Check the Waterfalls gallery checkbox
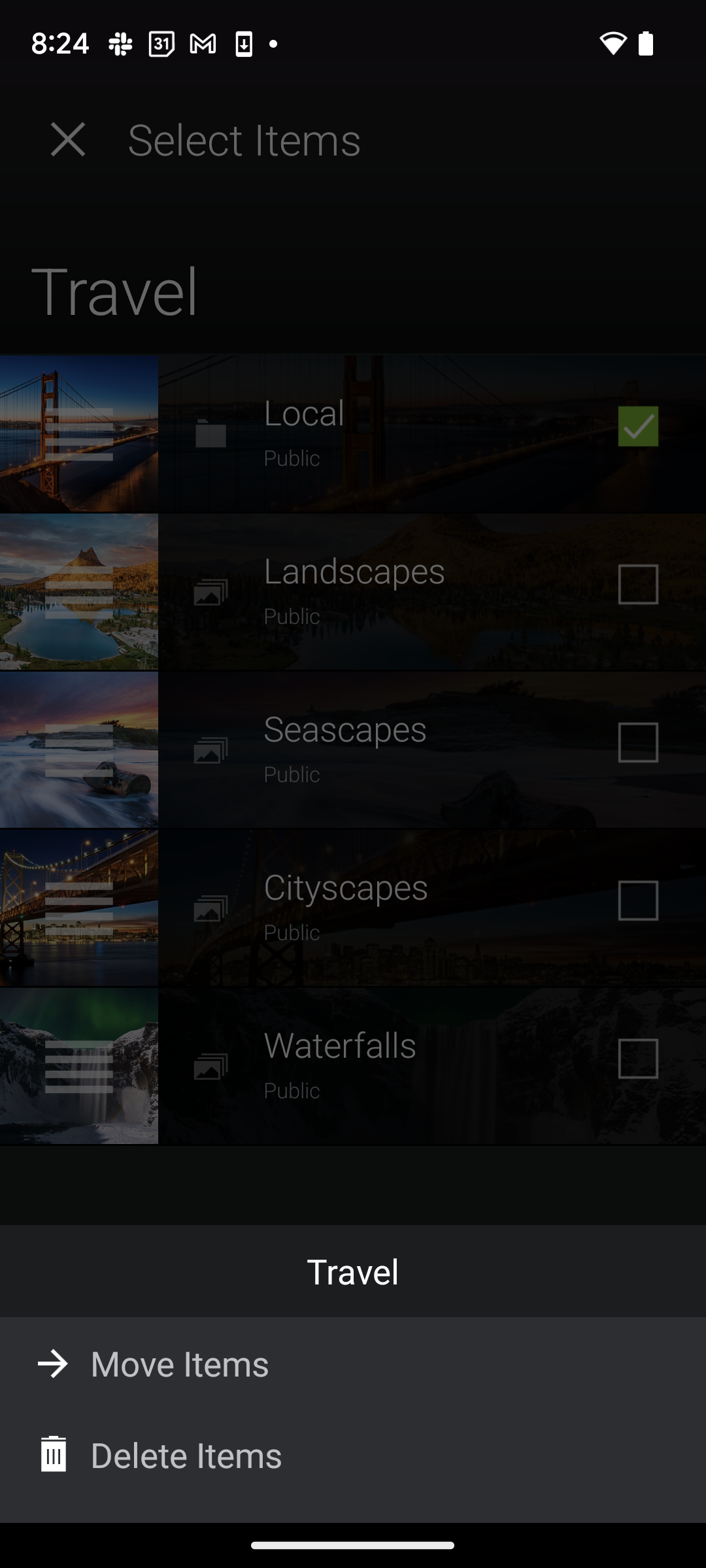The width and height of the screenshot is (706, 1568). click(x=638, y=1058)
